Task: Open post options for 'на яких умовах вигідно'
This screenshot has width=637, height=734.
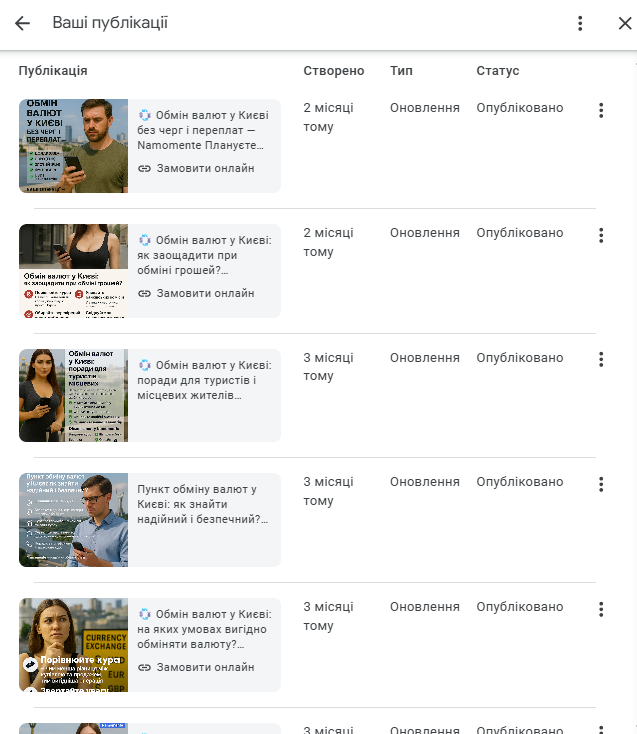Action: pos(601,609)
